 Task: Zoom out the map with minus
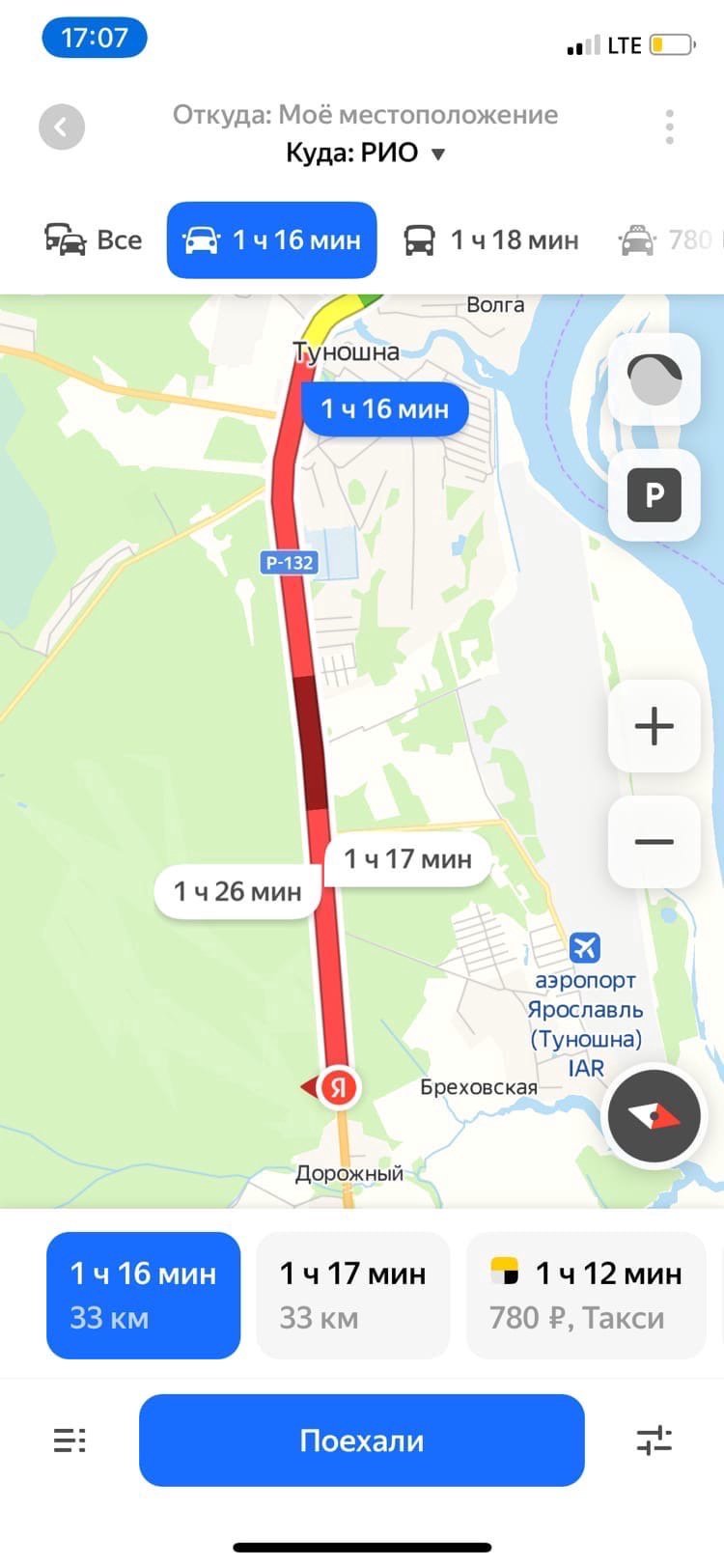click(654, 842)
